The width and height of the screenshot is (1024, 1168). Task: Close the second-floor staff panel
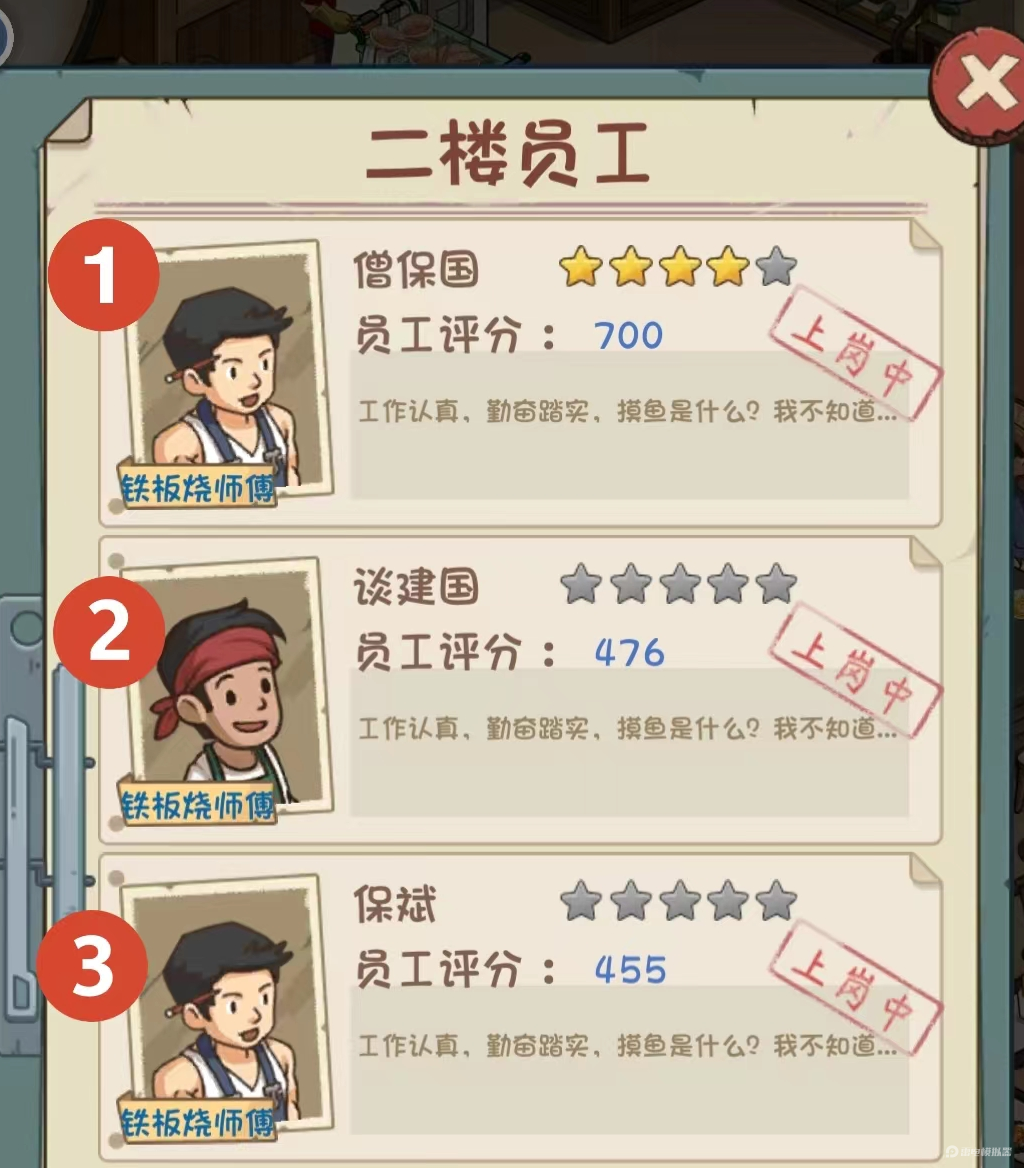point(981,88)
